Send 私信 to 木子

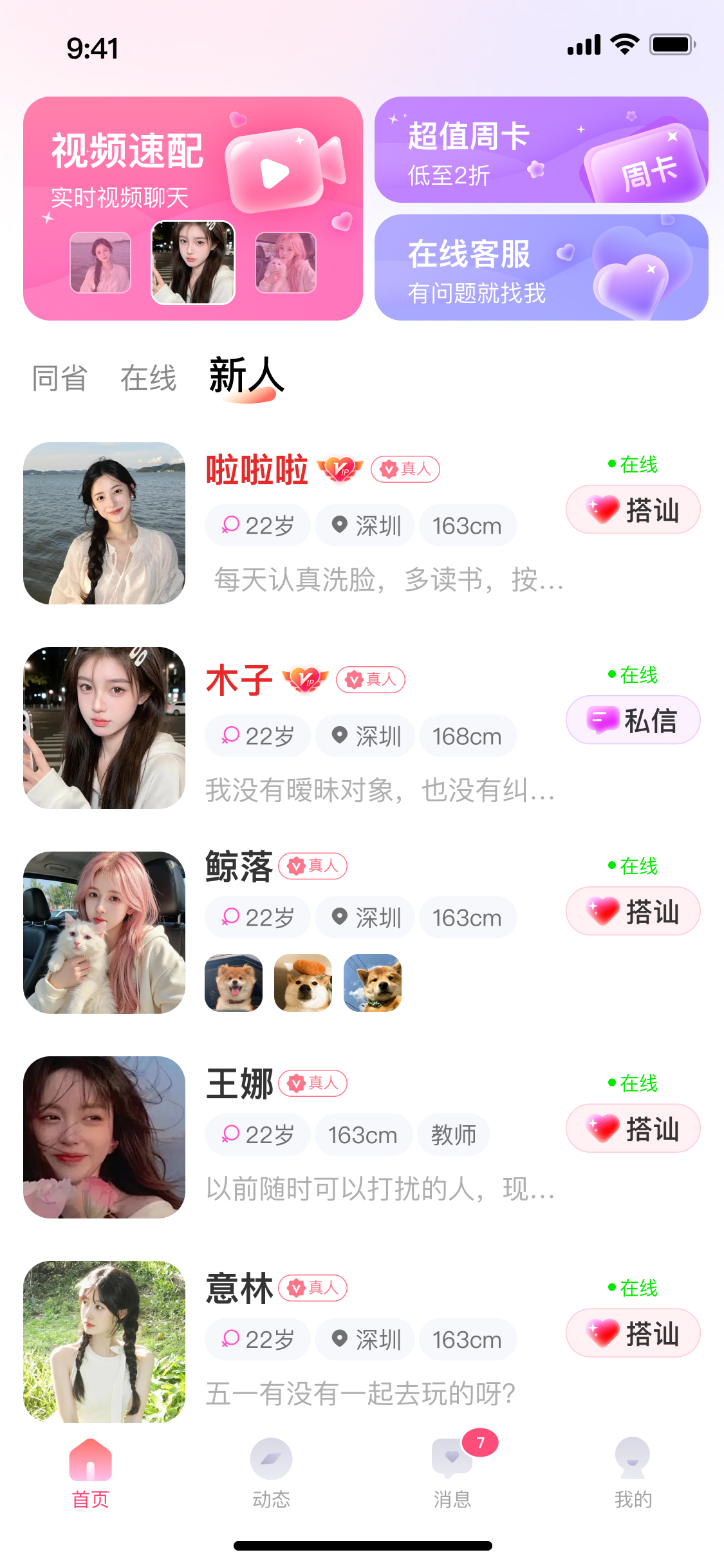point(633,720)
